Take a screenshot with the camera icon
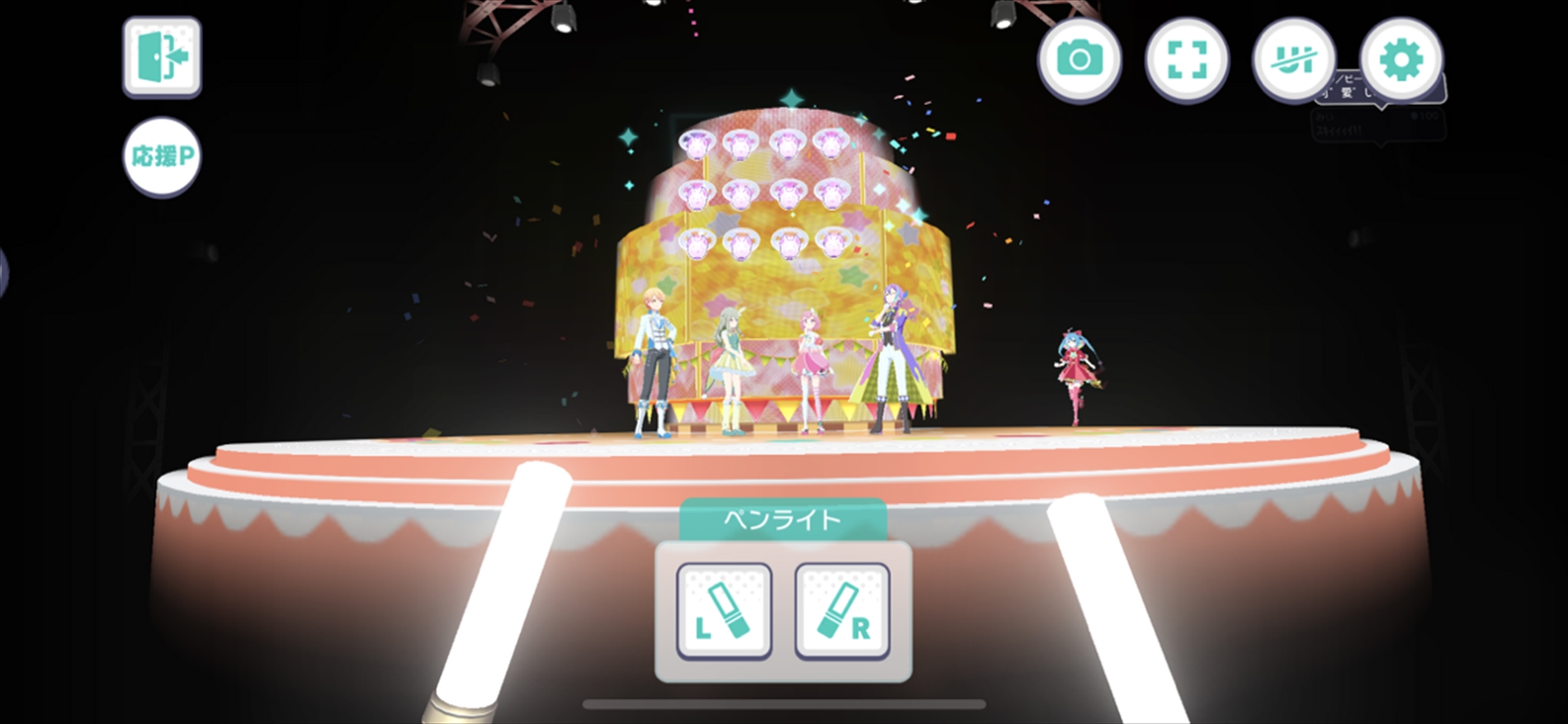The width and height of the screenshot is (1568, 724). [x=1079, y=59]
